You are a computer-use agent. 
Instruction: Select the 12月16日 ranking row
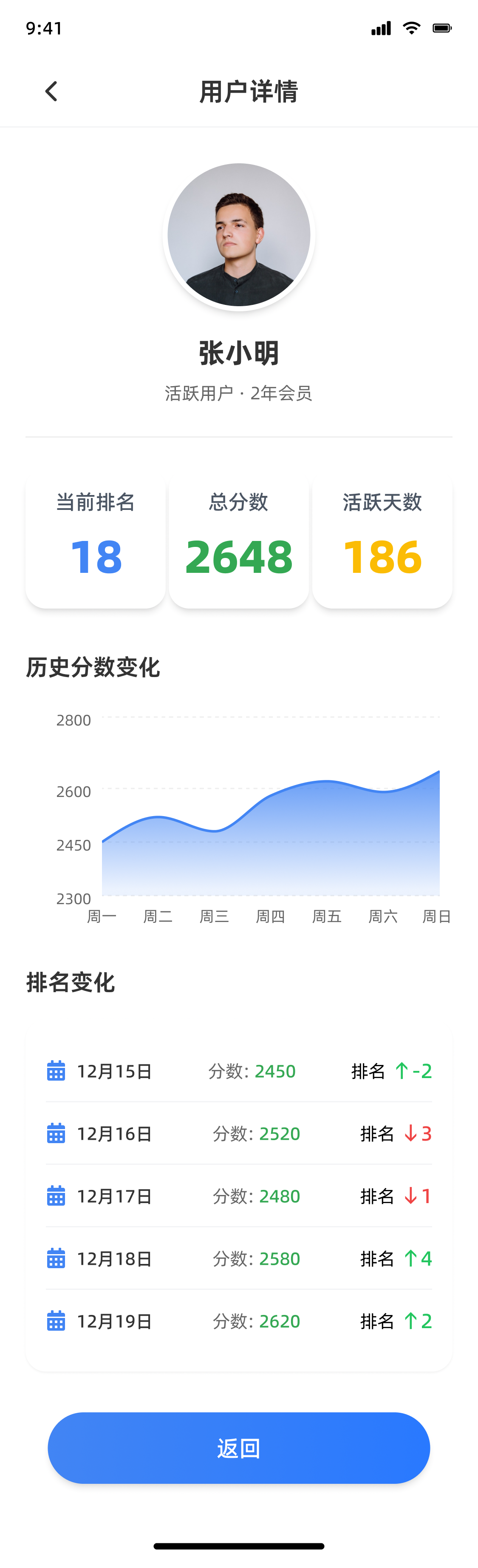[x=239, y=1133]
